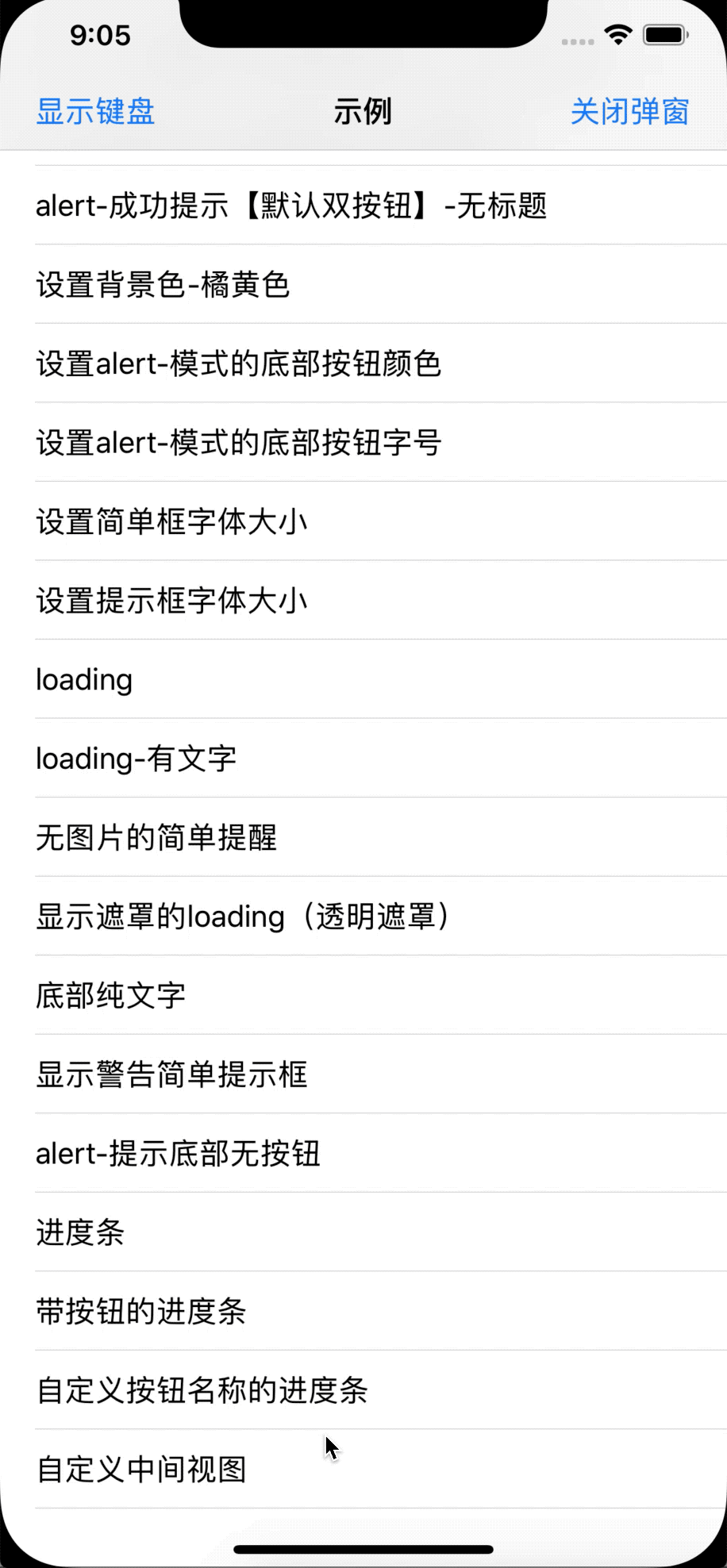
Task: Tap the loading-有文字 row
Action: click(136, 759)
